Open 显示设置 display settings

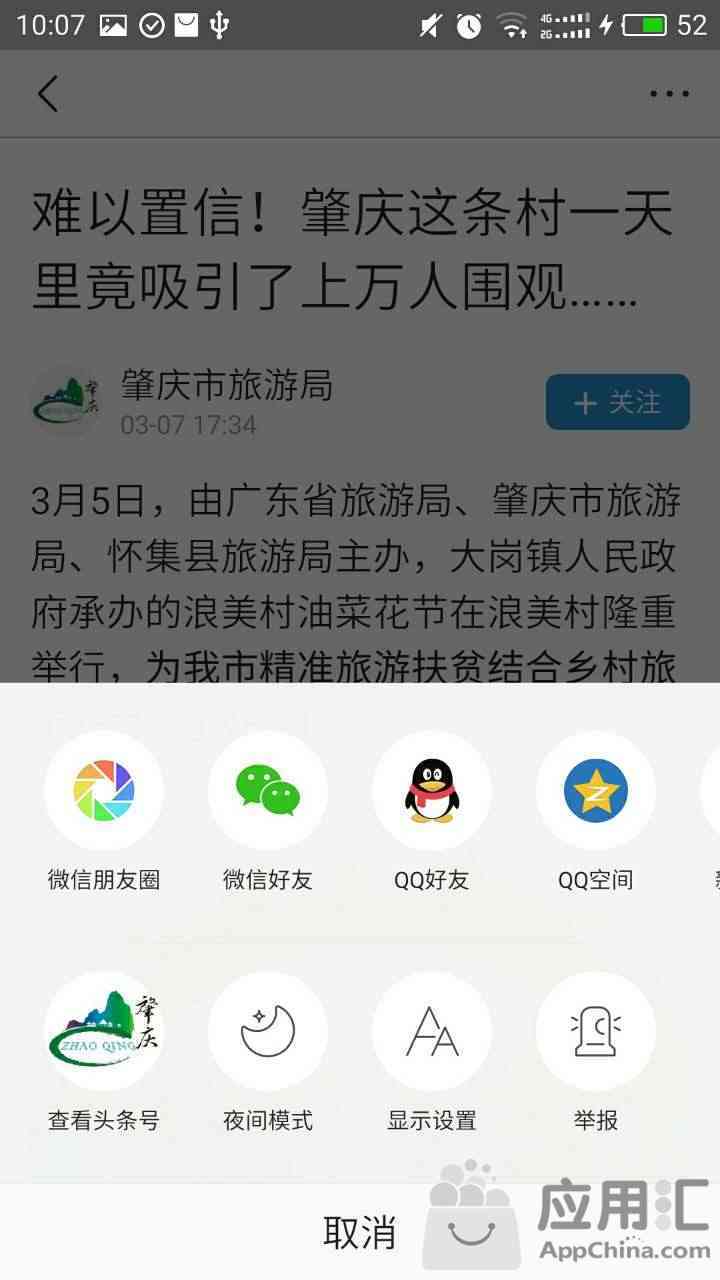[x=432, y=1031]
